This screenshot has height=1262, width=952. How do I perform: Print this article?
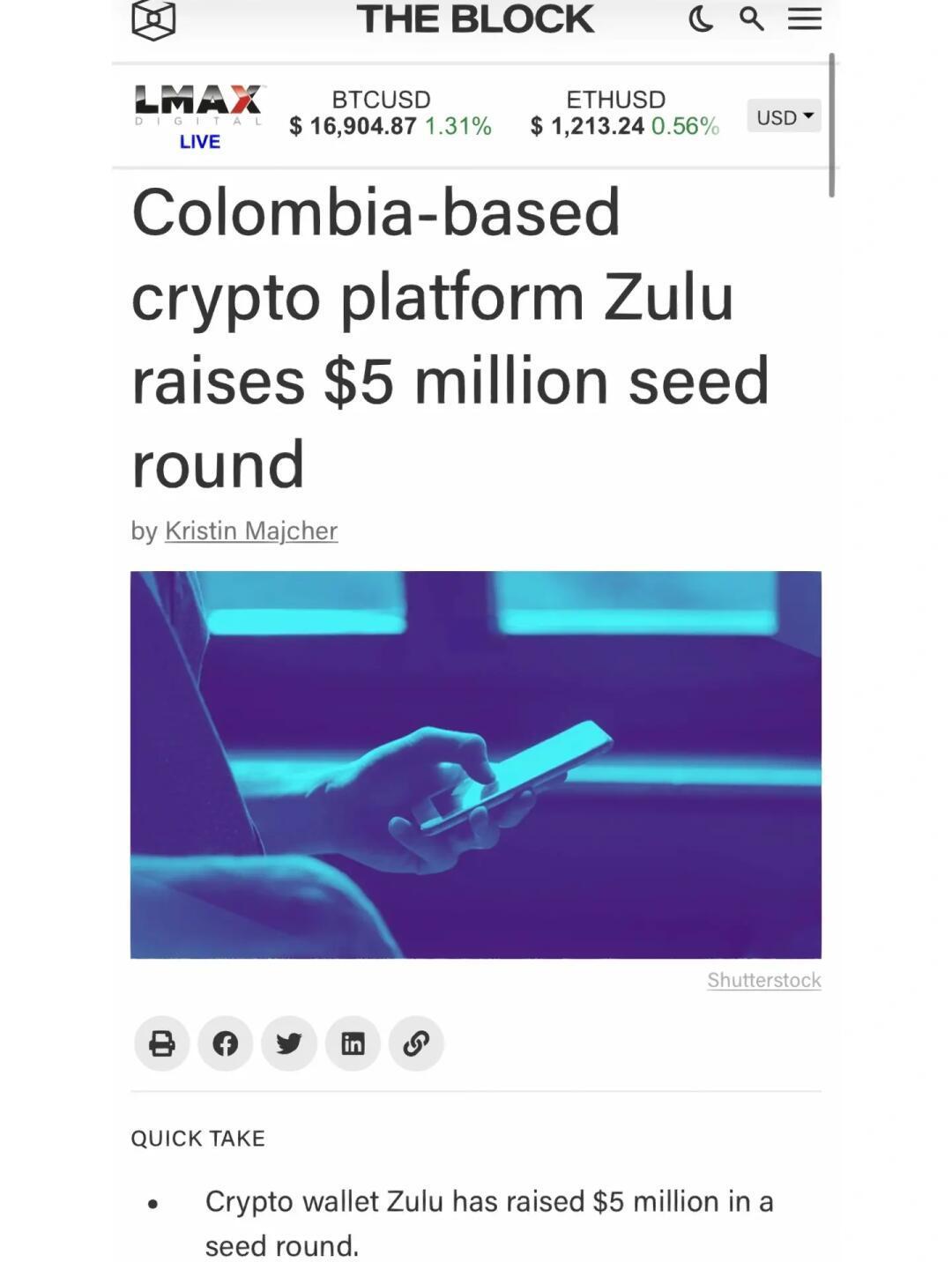pyautogui.click(x=162, y=1043)
